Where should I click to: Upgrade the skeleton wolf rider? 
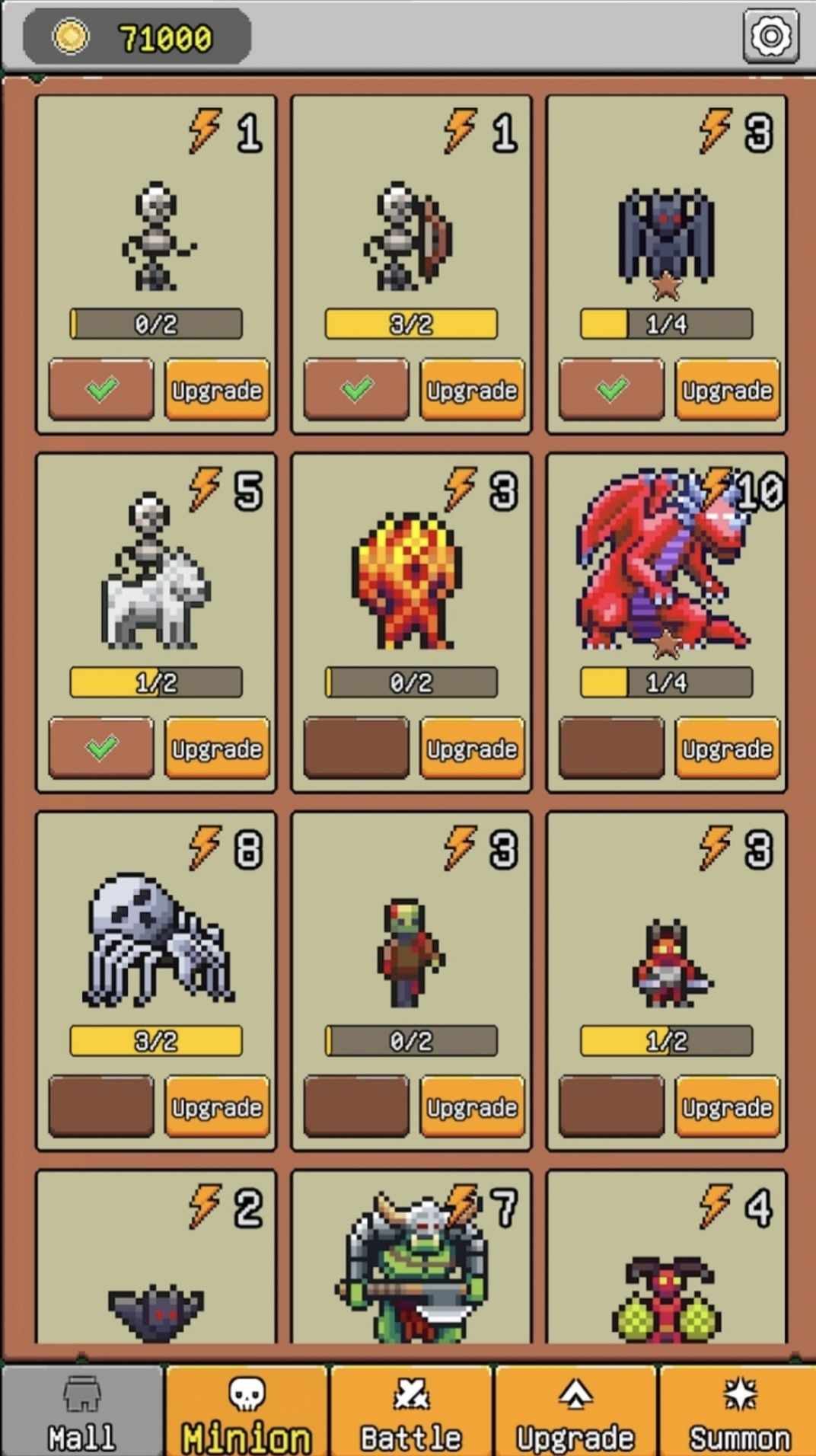217,749
